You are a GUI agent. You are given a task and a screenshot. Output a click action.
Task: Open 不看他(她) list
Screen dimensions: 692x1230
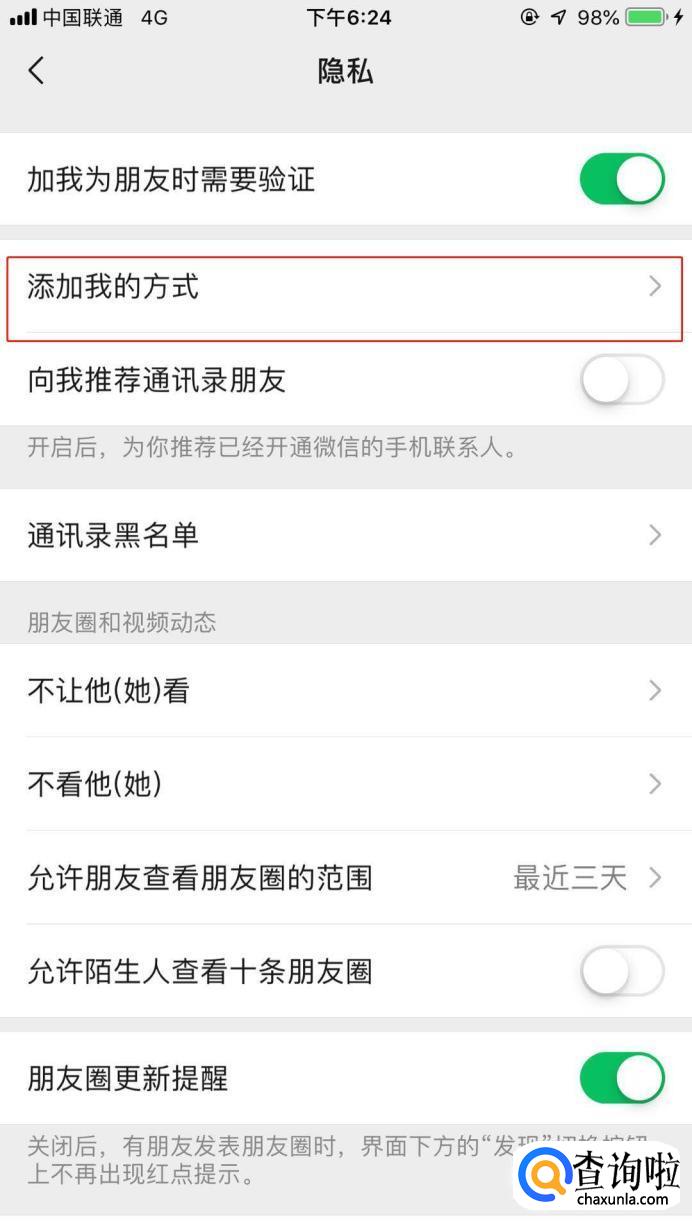click(x=345, y=784)
